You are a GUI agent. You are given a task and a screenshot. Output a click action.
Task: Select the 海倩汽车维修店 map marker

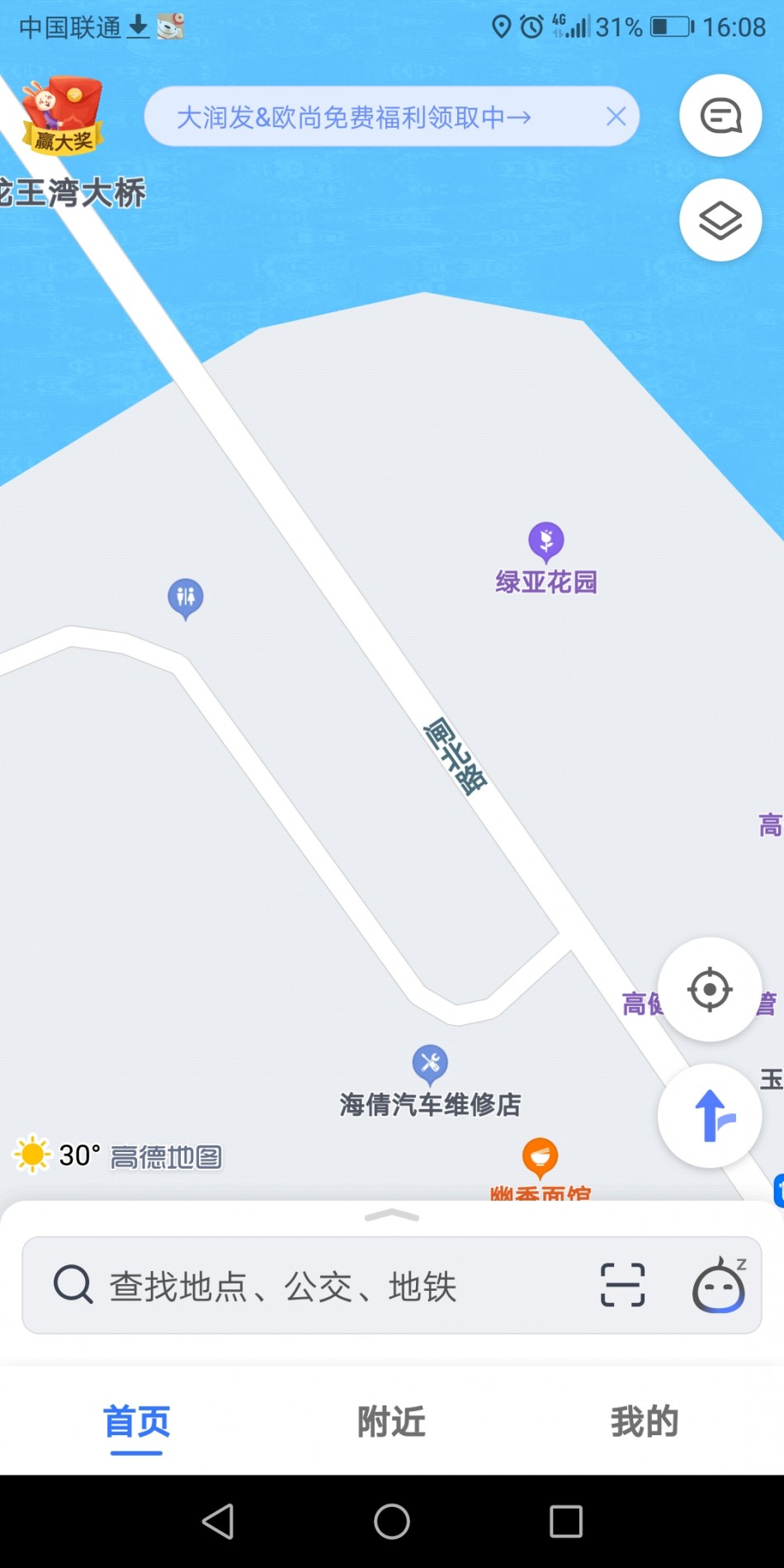pyautogui.click(x=430, y=1064)
